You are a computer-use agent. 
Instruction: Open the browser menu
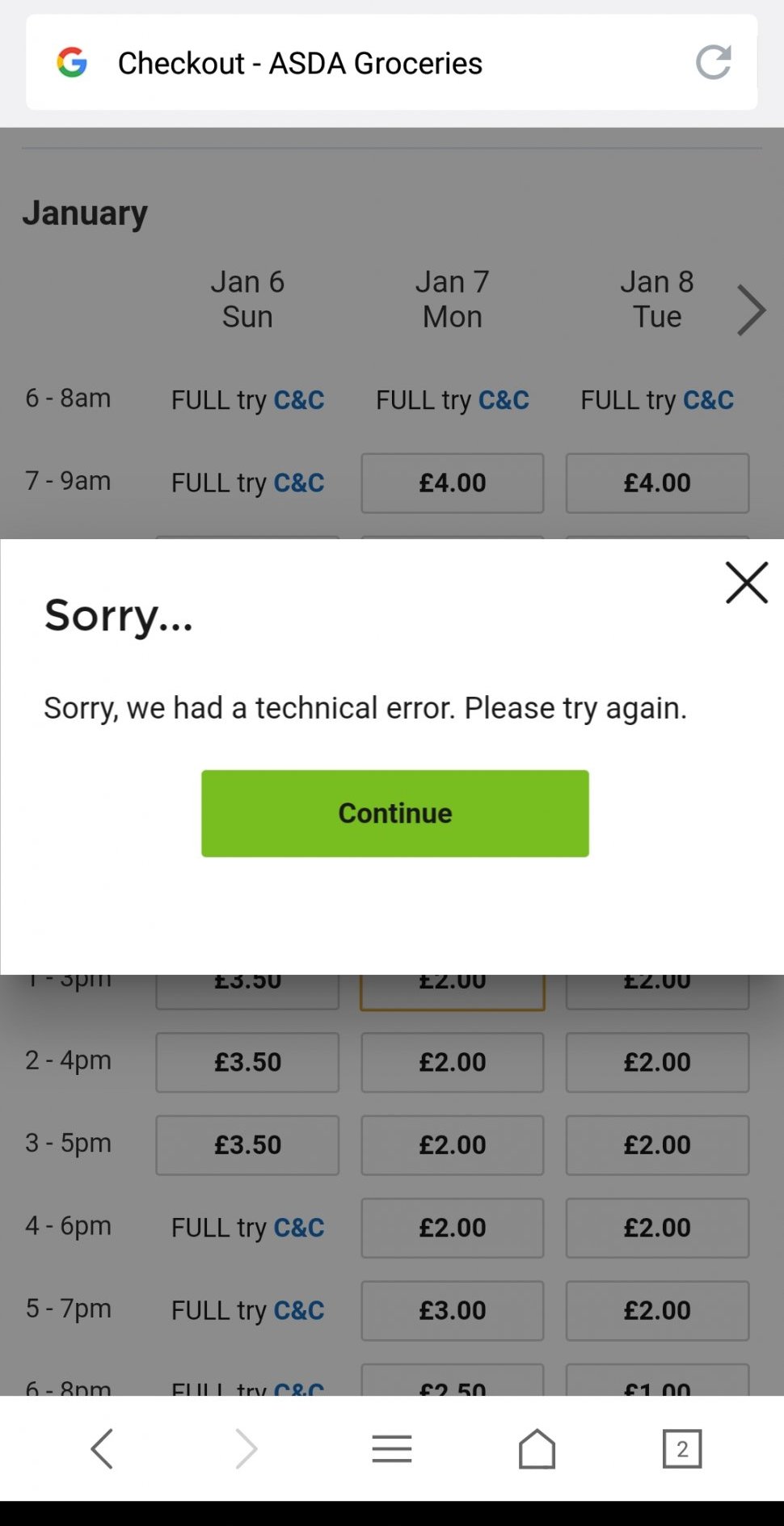click(x=392, y=1448)
